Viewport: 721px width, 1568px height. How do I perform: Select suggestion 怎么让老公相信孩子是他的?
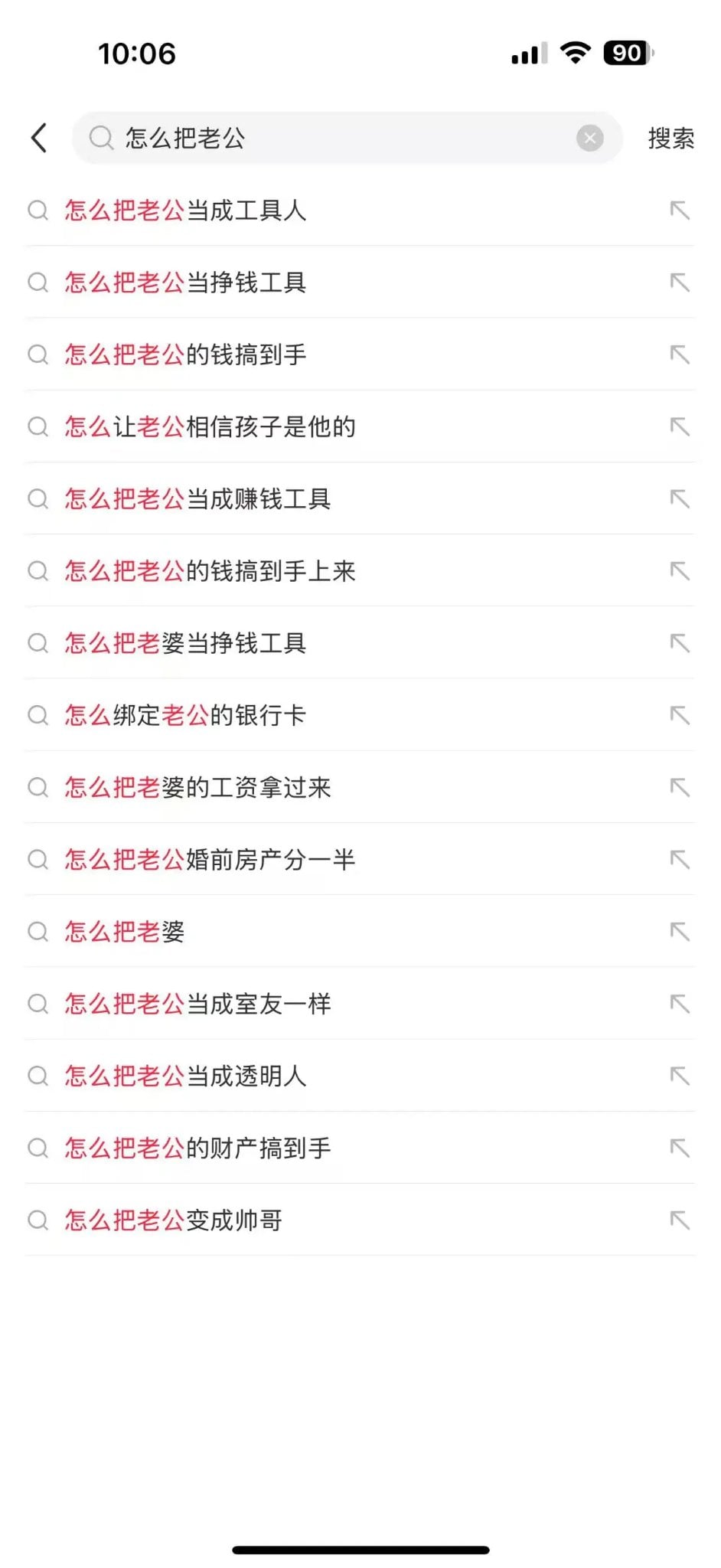(210, 426)
